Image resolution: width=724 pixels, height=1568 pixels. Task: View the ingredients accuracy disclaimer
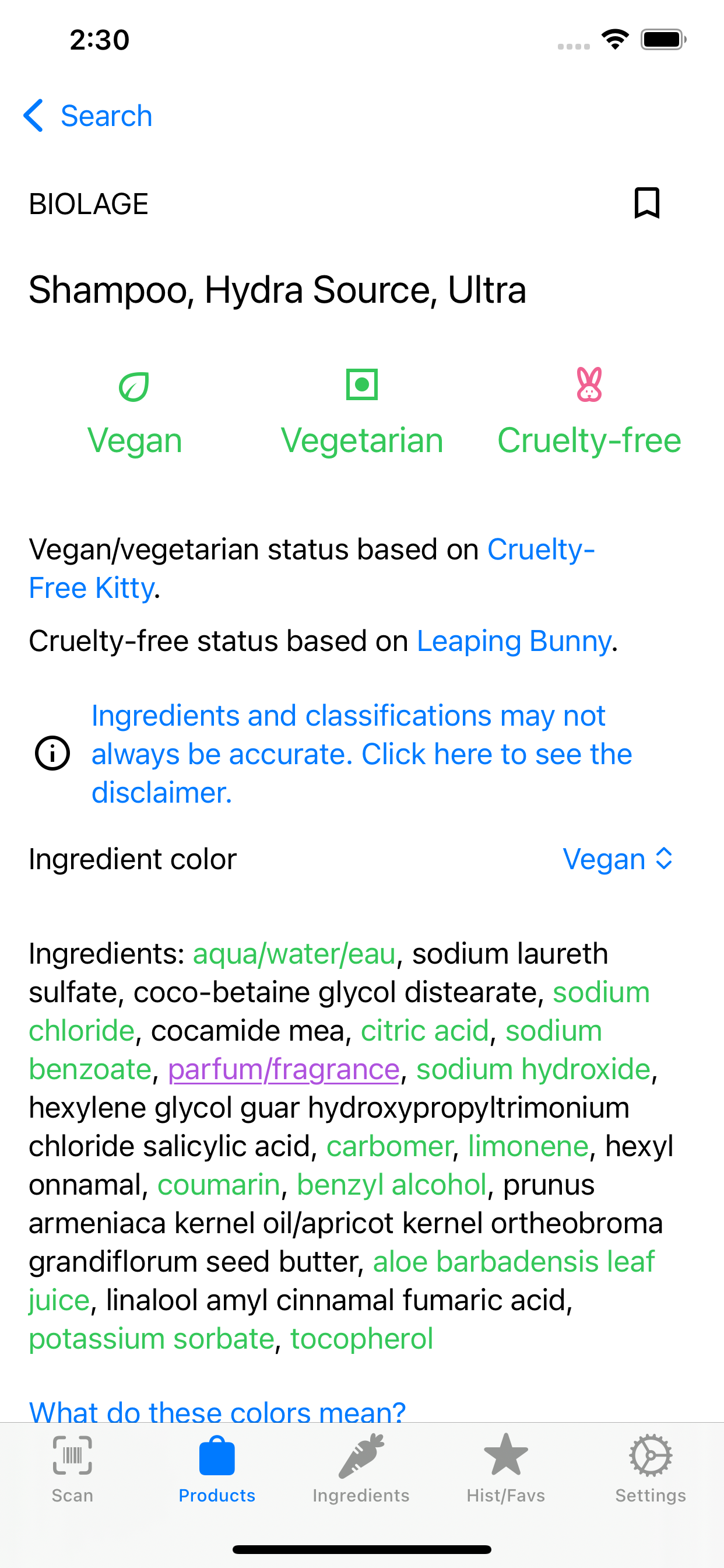361,754
